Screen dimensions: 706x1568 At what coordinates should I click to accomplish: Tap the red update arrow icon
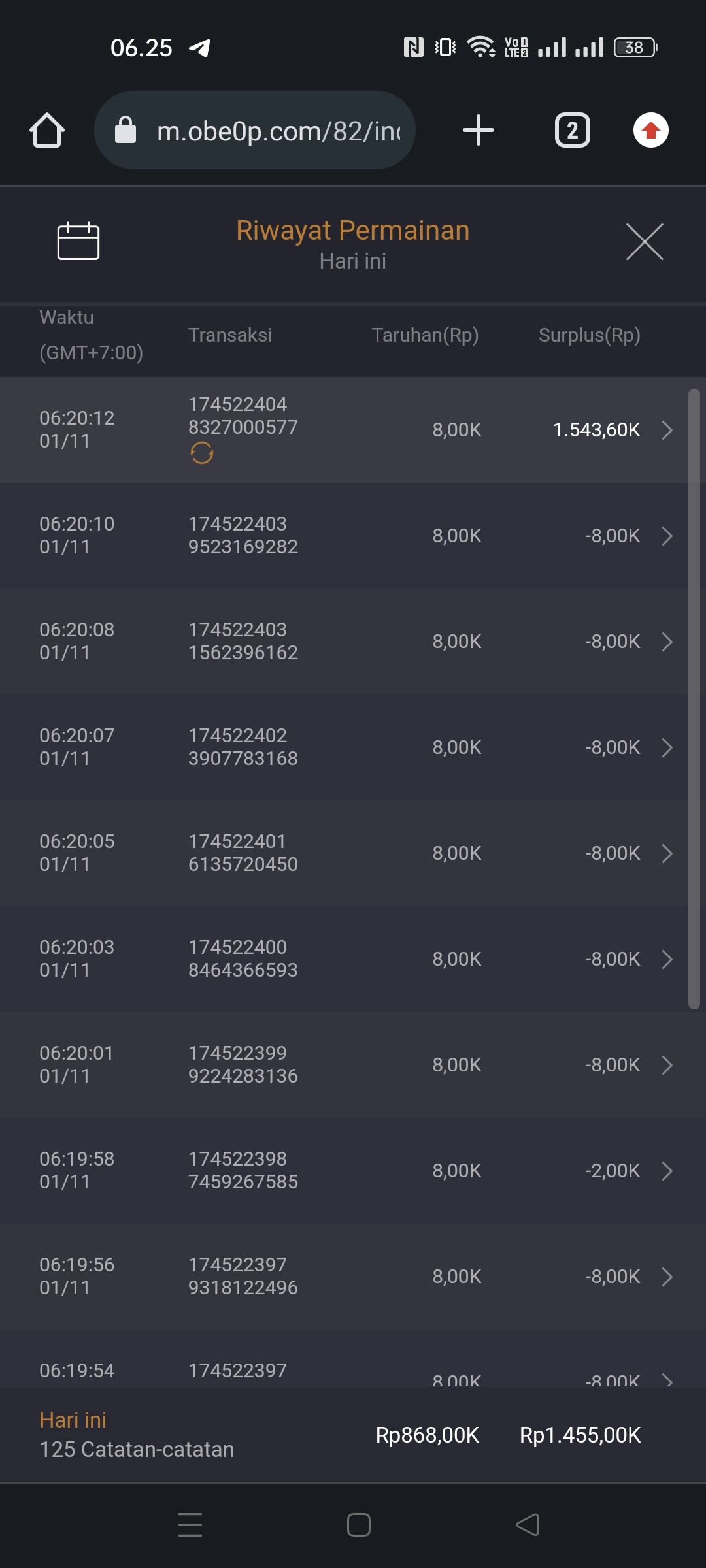650,131
